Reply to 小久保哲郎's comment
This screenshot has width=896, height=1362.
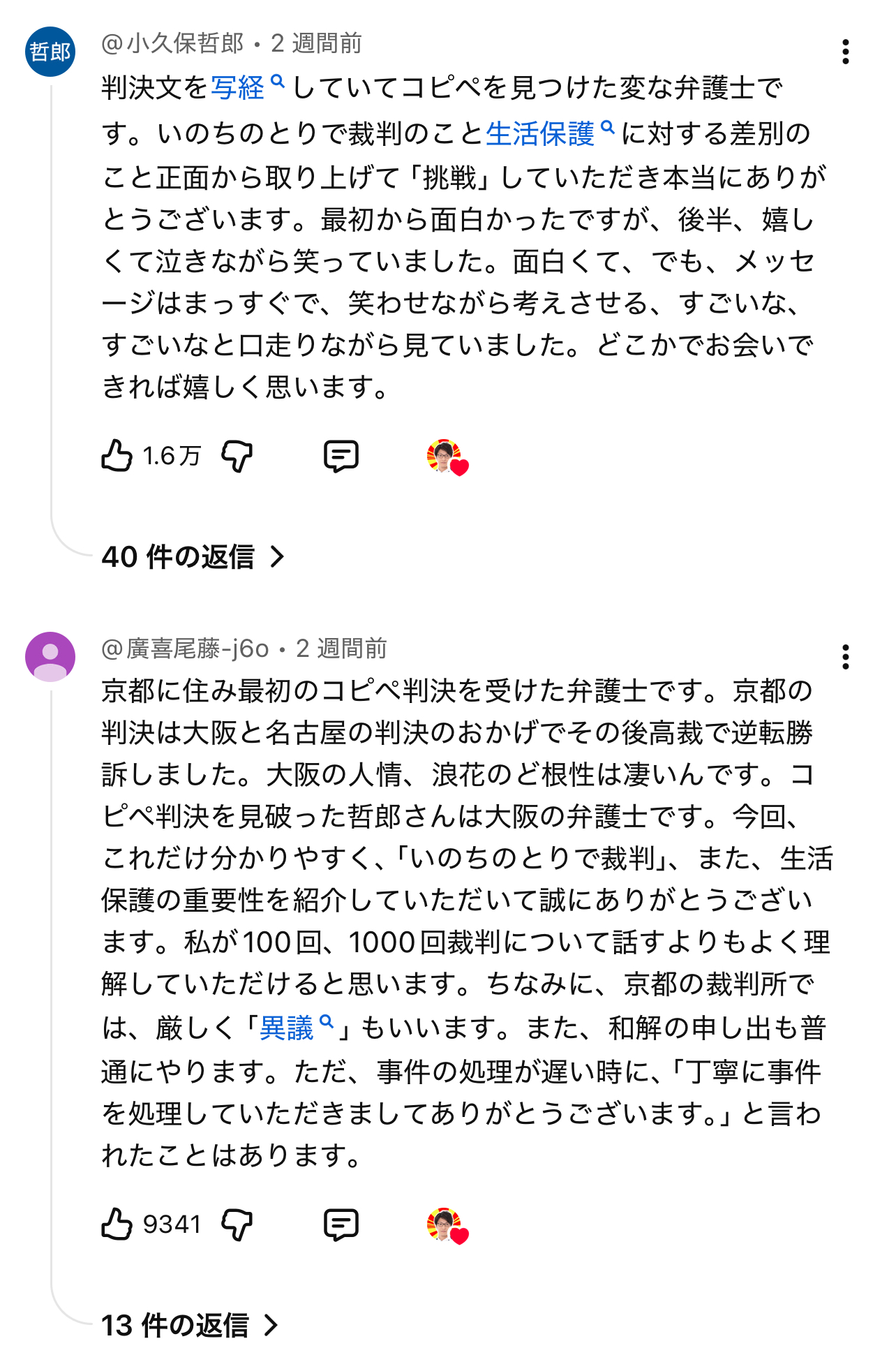[x=341, y=456]
